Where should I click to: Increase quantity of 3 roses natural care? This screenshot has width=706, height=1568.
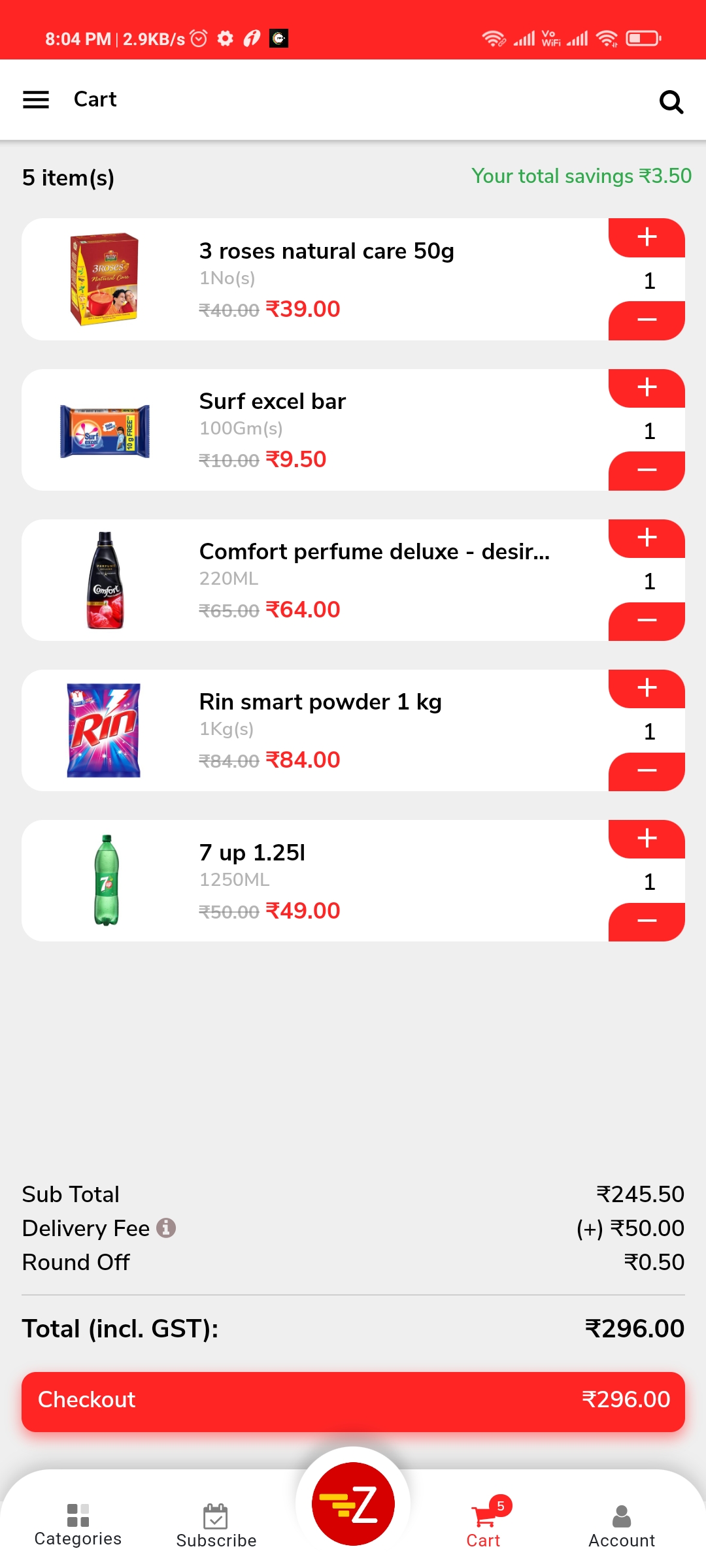coord(647,237)
